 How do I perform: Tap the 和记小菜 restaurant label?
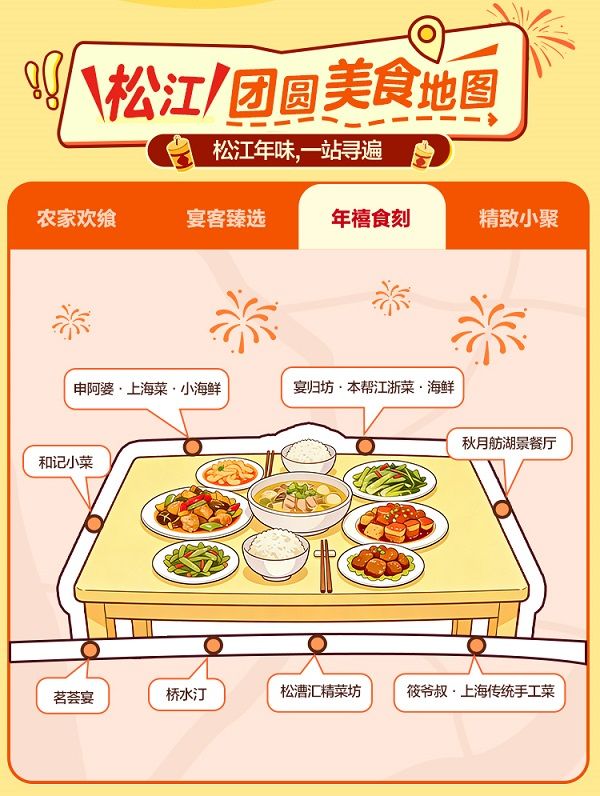(x=66, y=462)
